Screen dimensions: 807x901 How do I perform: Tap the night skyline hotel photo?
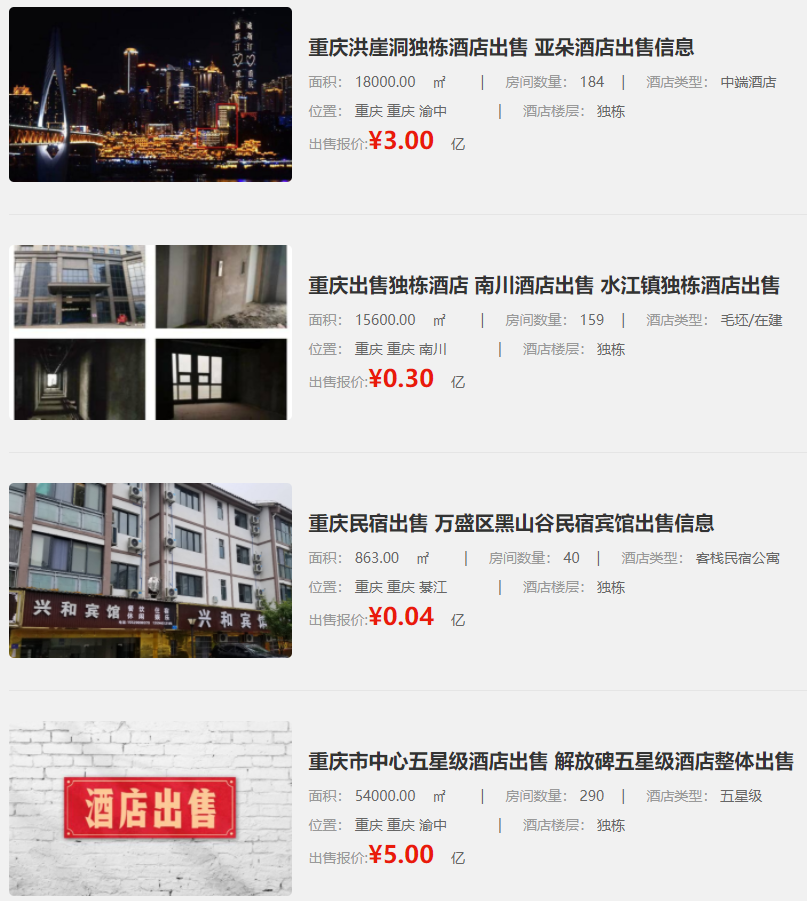tap(150, 95)
